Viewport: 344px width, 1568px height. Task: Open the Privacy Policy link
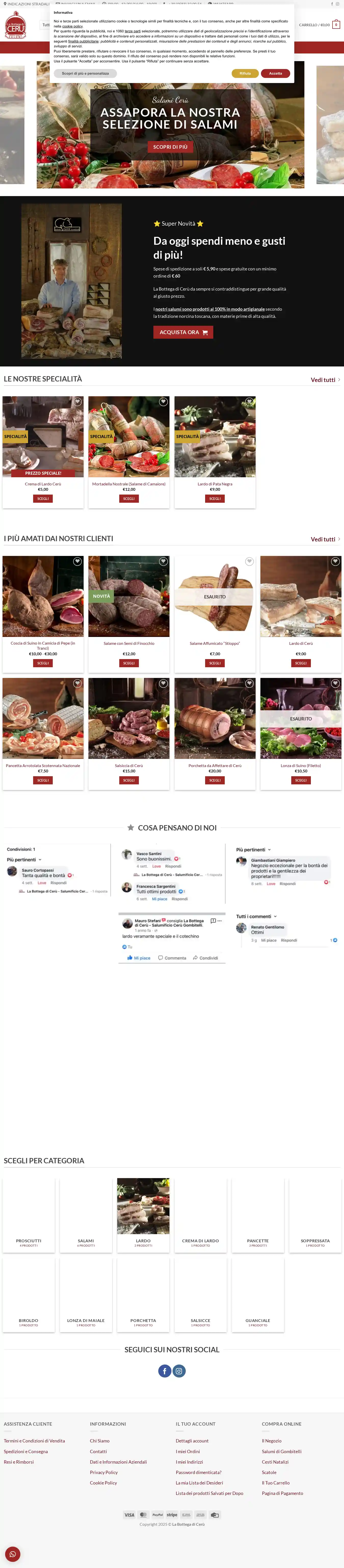[x=103, y=1472]
